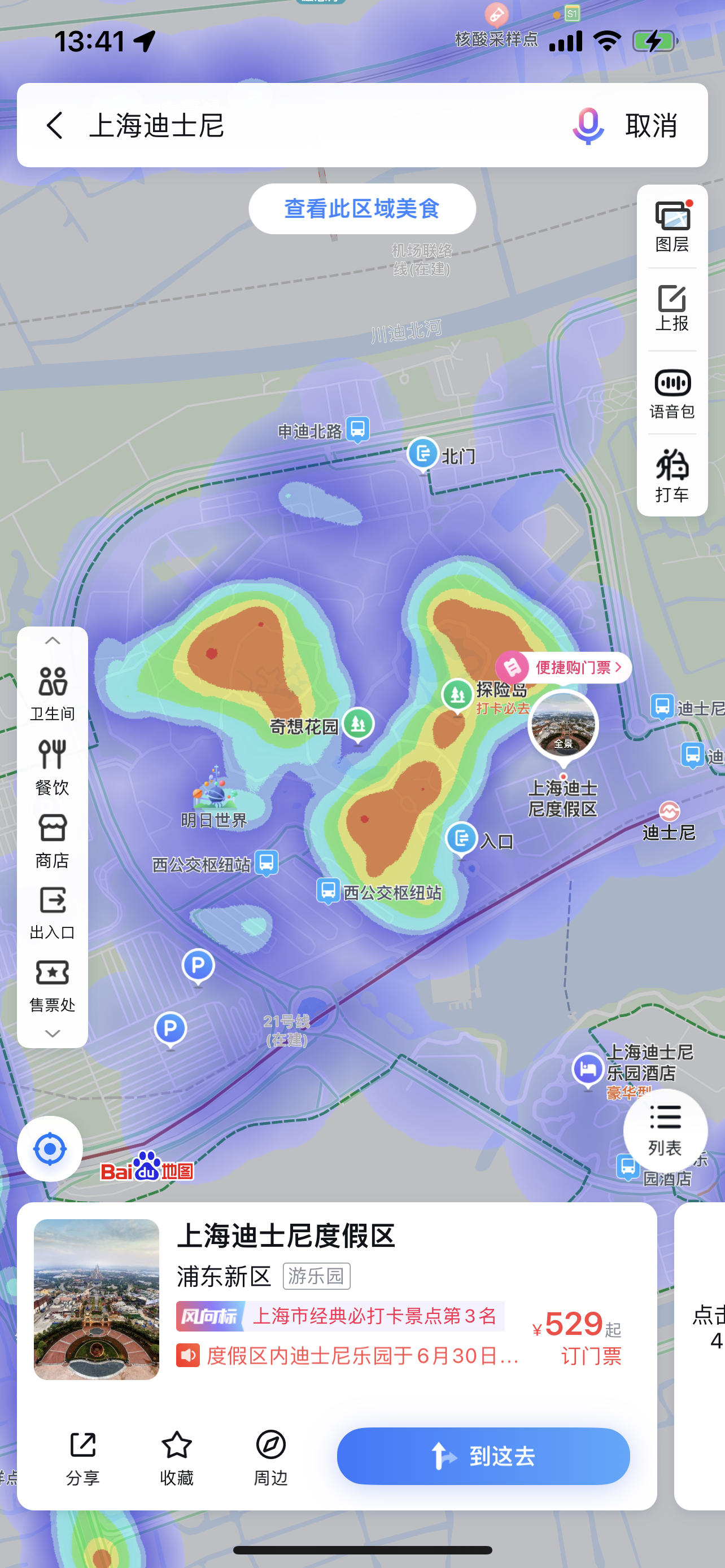Share the location via 分享
The width and height of the screenshot is (725, 1568).
[83, 1458]
